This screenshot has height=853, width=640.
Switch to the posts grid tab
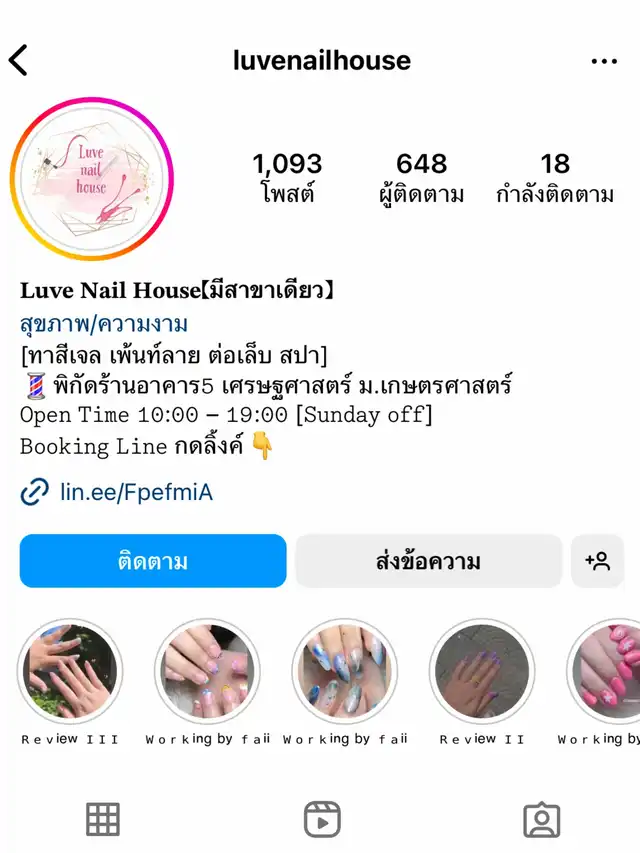103,819
